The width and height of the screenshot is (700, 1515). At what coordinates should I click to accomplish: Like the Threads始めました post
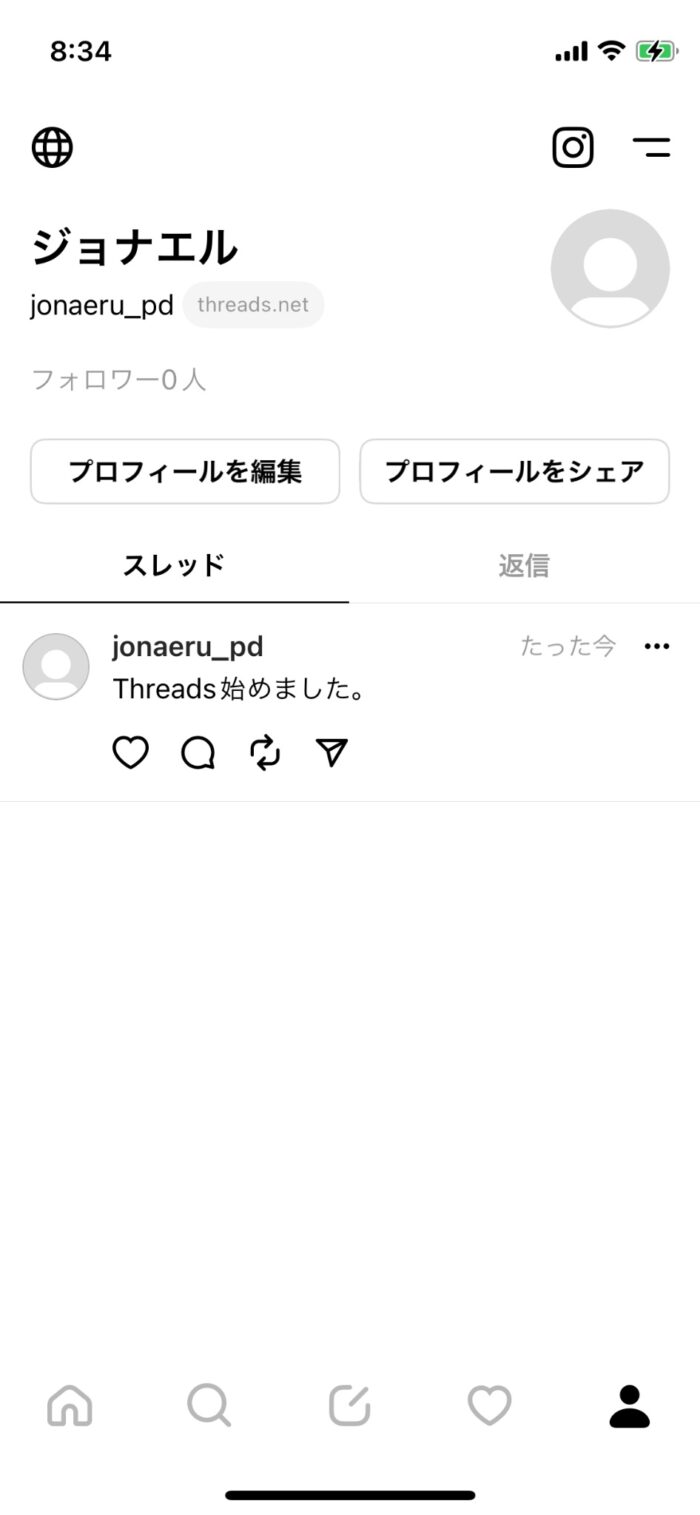click(x=131, y=753)
